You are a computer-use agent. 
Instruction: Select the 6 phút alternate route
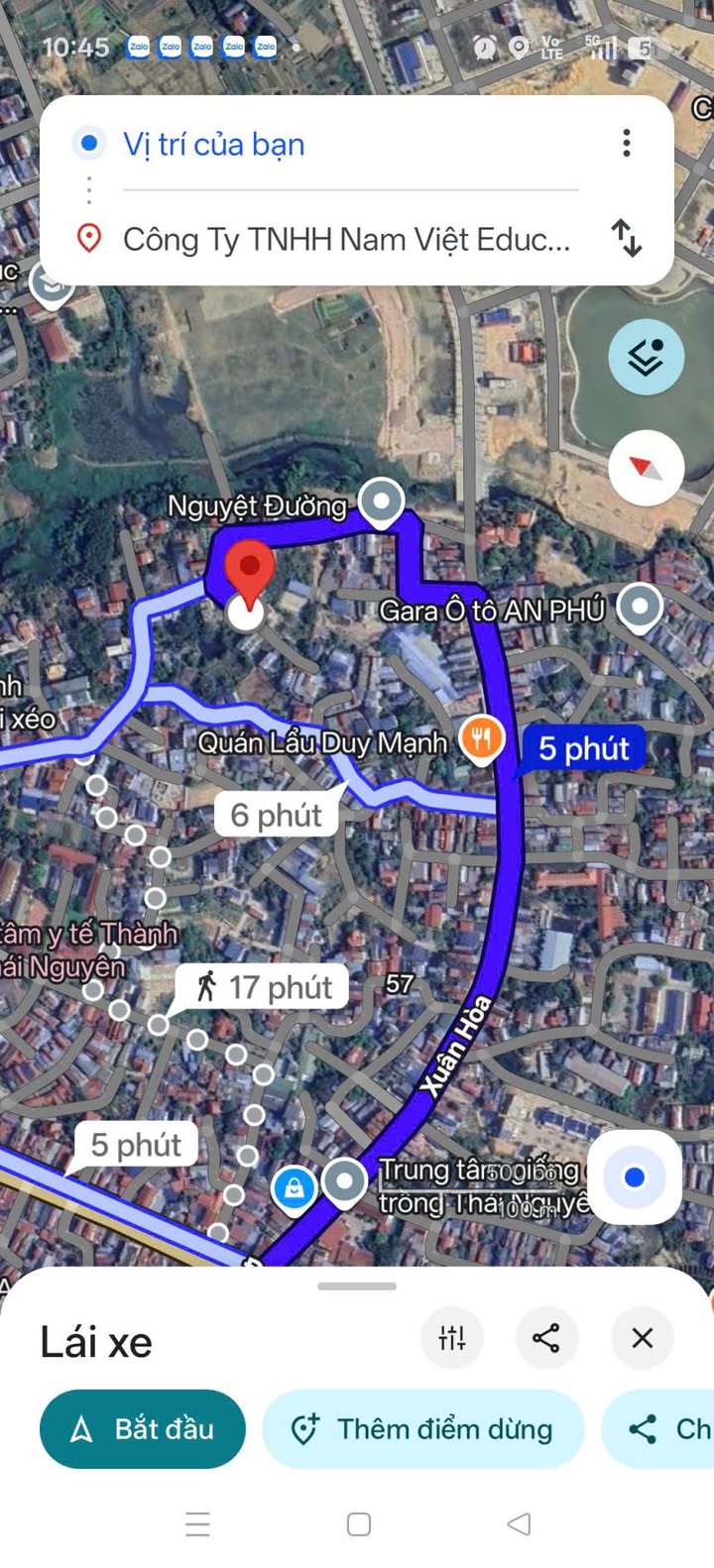(277, 815)
